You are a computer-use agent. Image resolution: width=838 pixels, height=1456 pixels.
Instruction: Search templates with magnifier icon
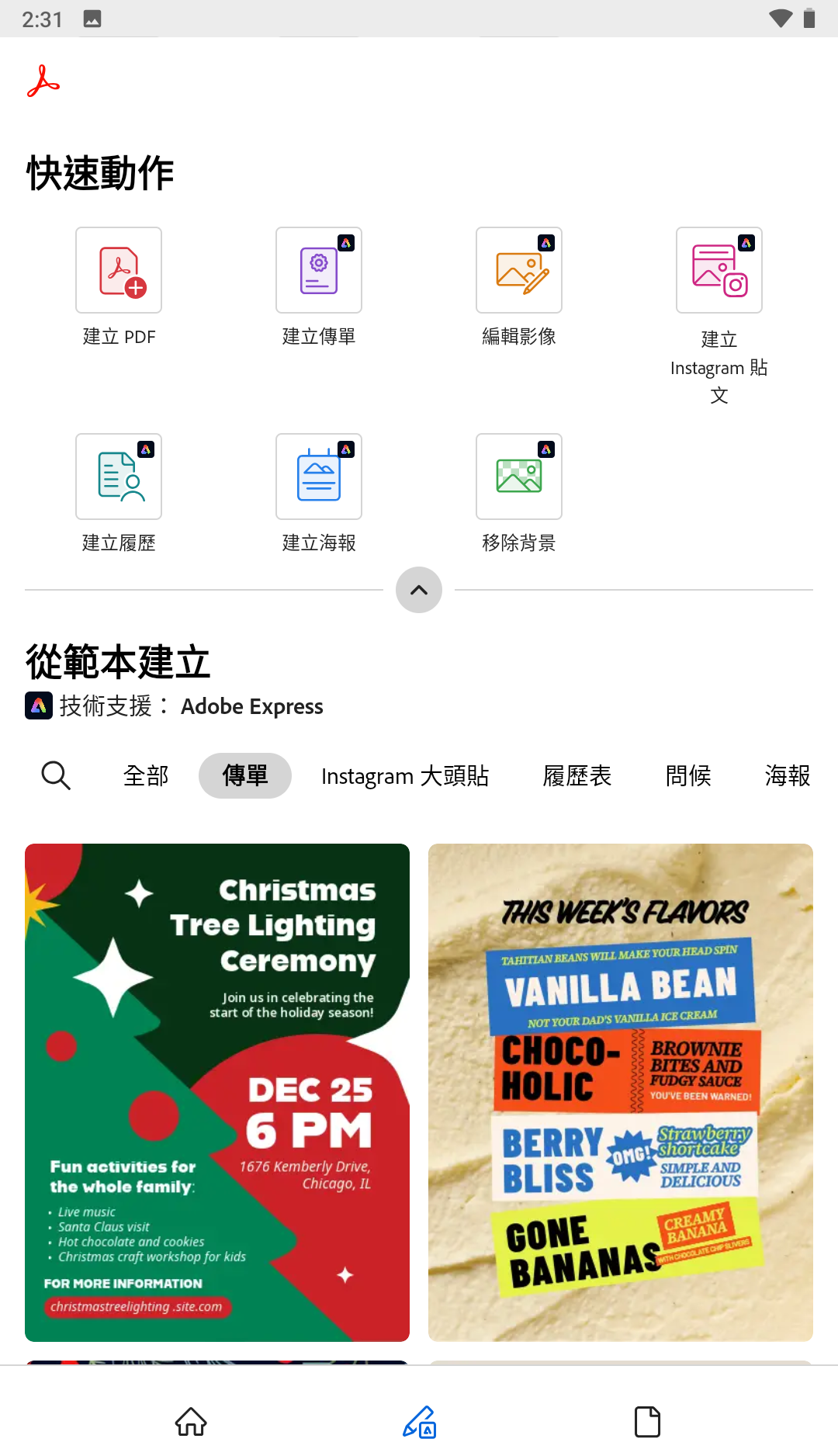click(56, 775)
